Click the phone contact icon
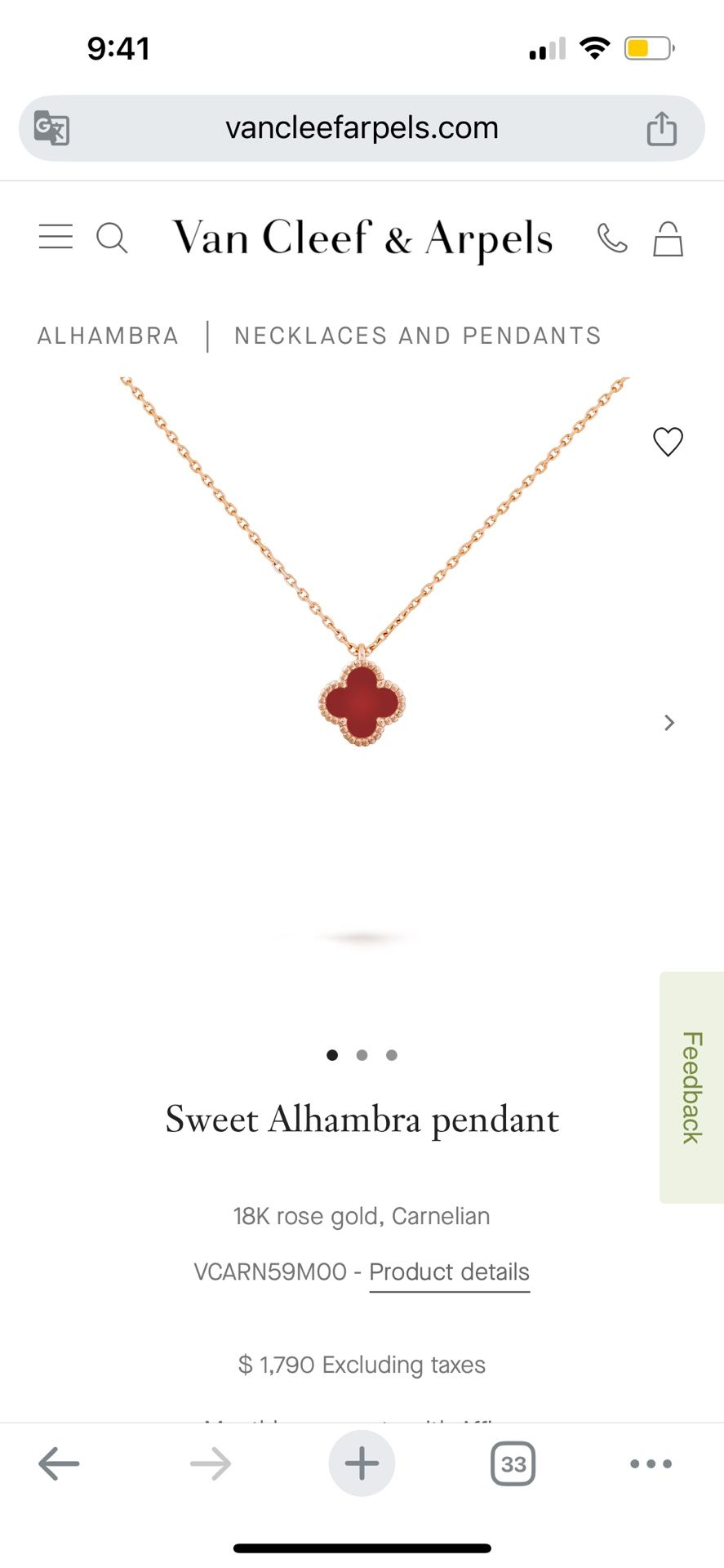This screenshot has height=1568, width=724. [611, 238]
